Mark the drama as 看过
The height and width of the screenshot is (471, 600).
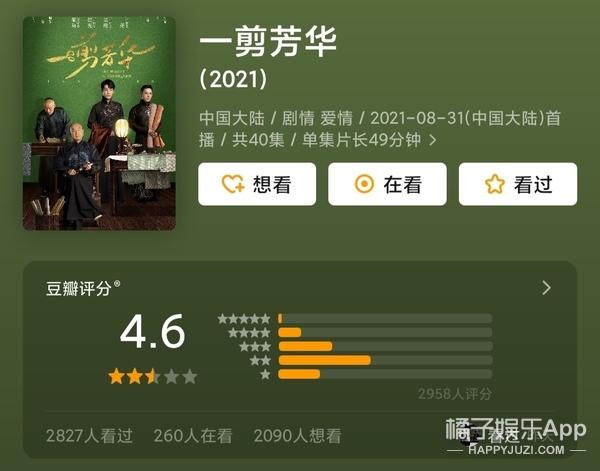517,184
